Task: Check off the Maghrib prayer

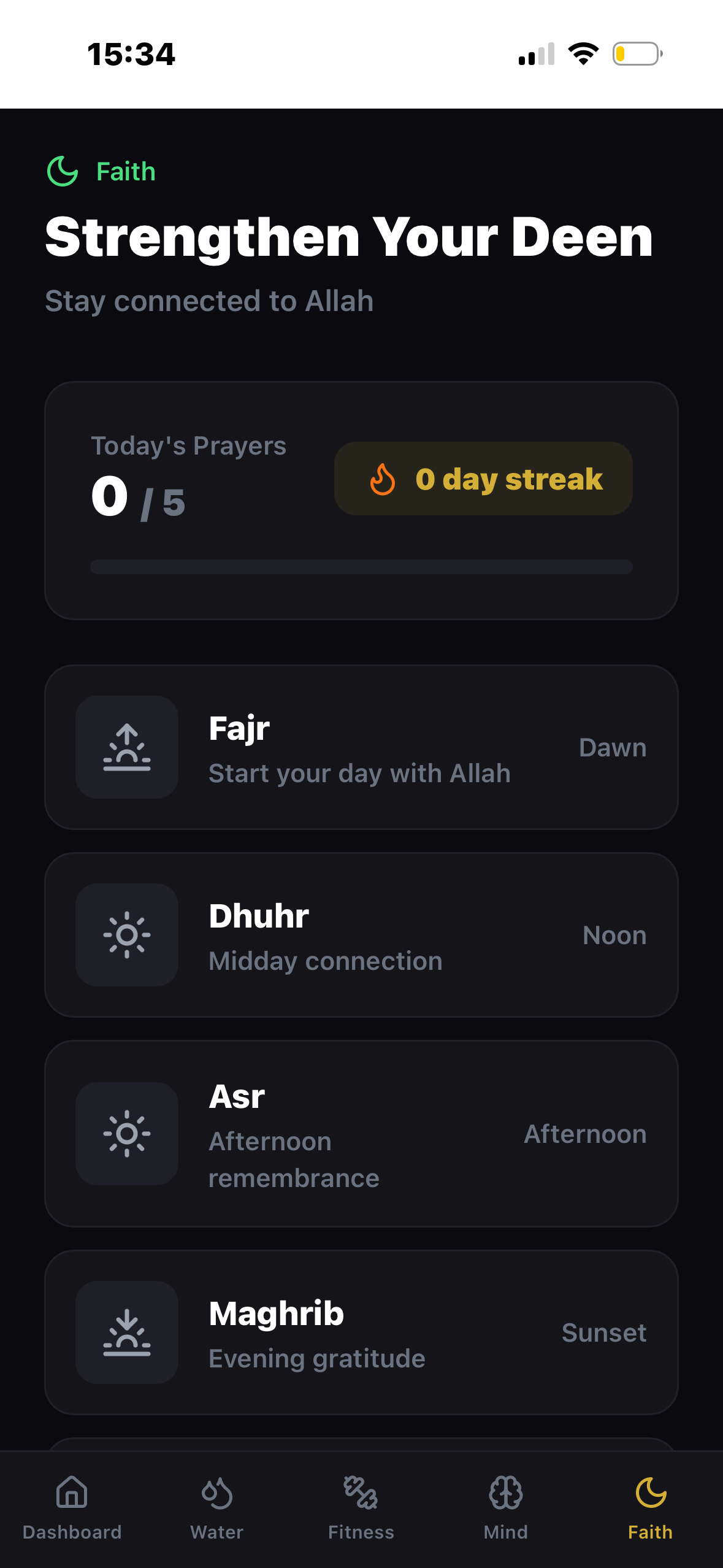Action: (x=361, y=1332)
